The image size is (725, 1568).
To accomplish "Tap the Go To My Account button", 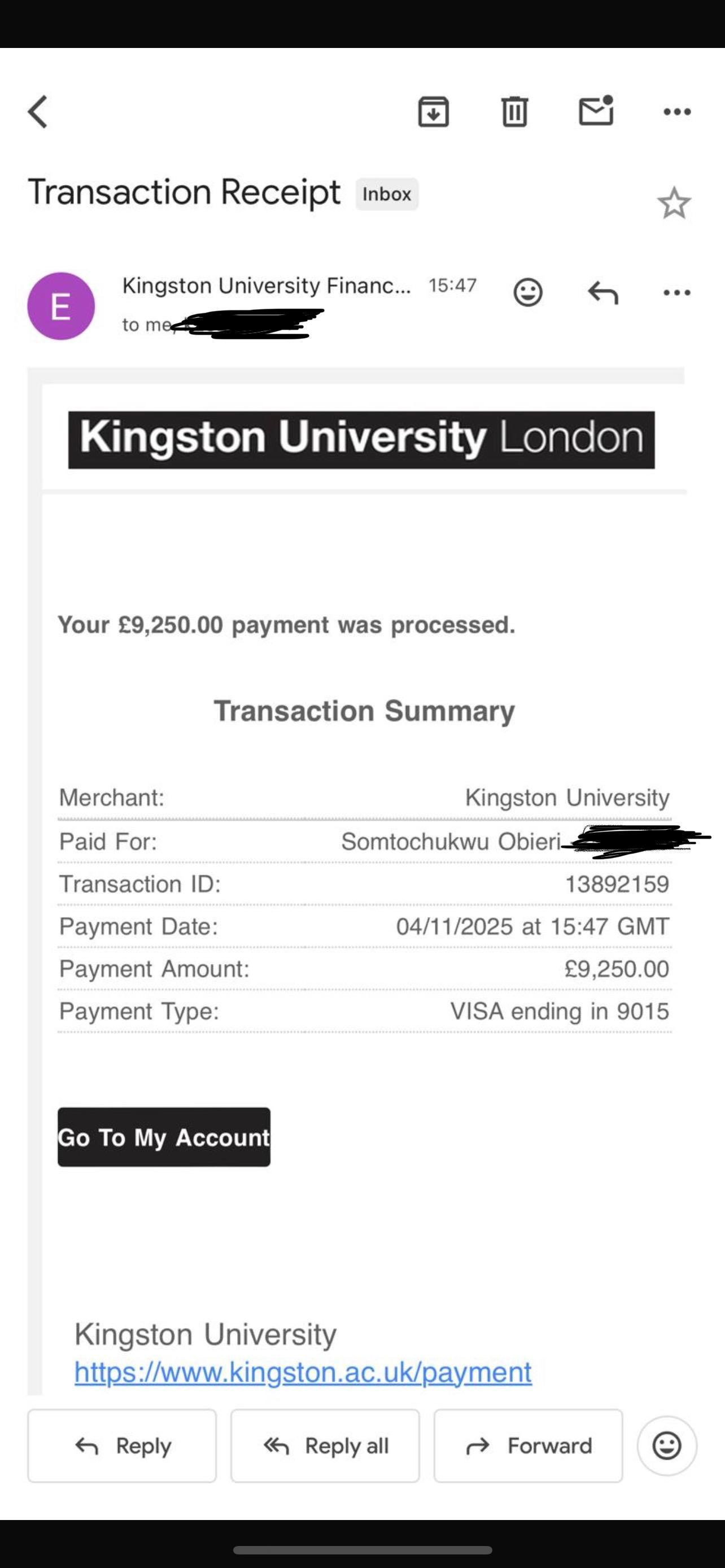I will [164, 1137].
